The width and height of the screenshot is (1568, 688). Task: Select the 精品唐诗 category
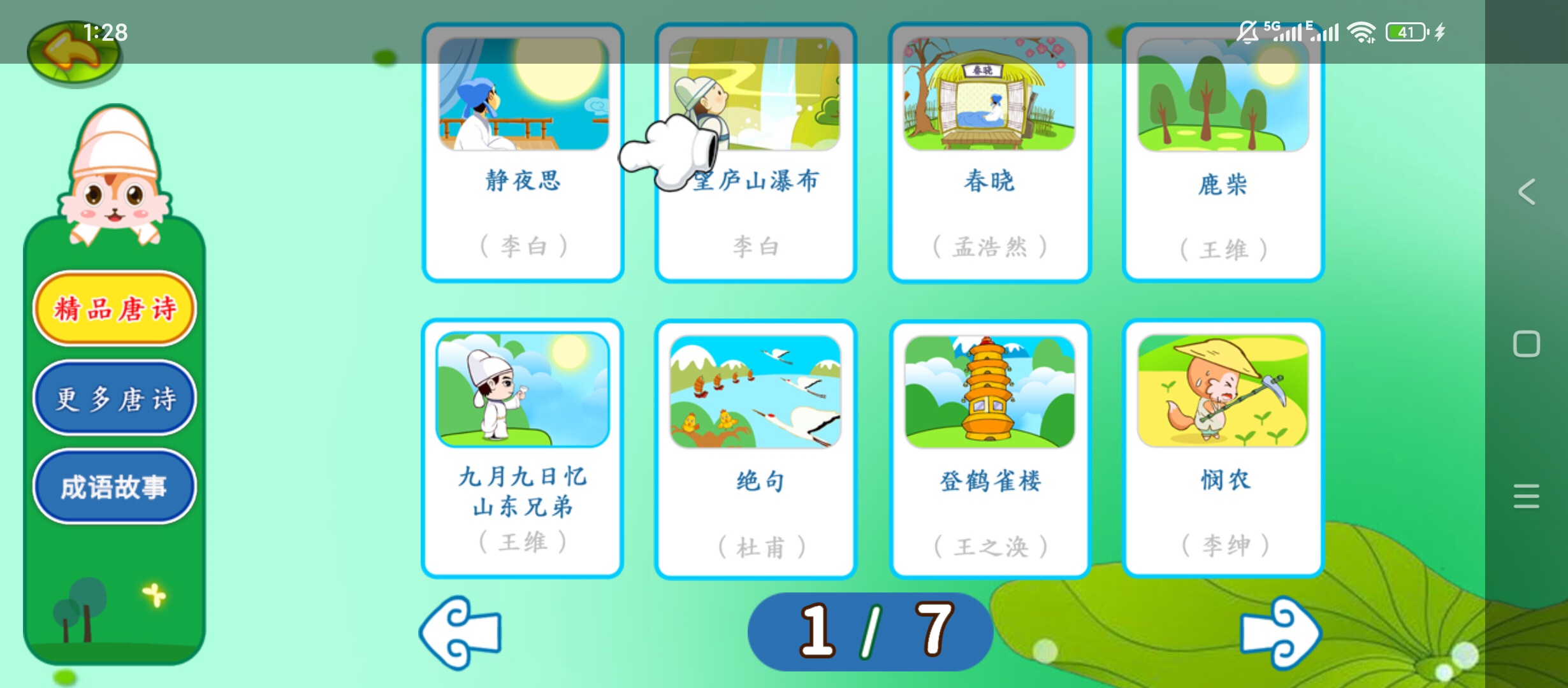click(115, 309)
